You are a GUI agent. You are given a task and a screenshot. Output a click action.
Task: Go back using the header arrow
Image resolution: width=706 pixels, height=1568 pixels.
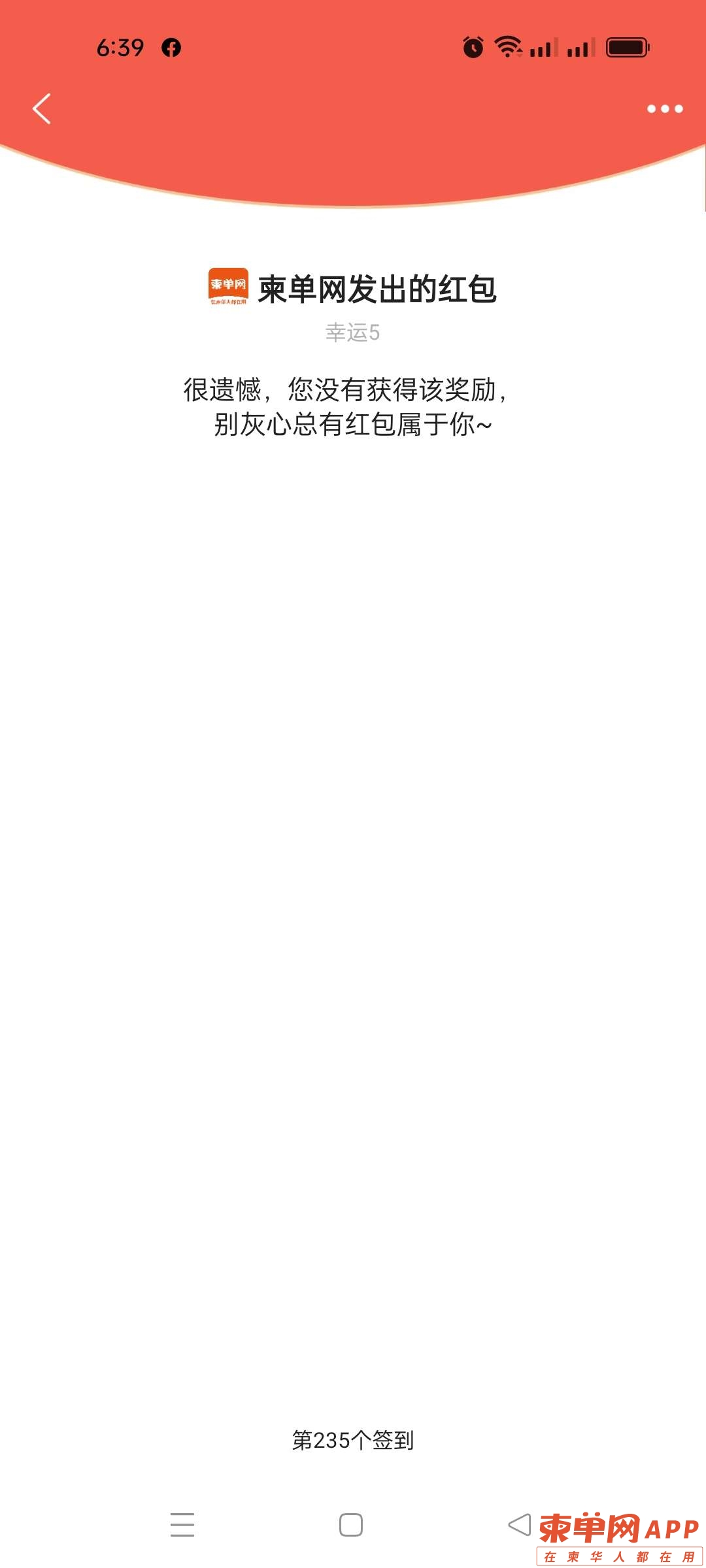coord(42,108)
